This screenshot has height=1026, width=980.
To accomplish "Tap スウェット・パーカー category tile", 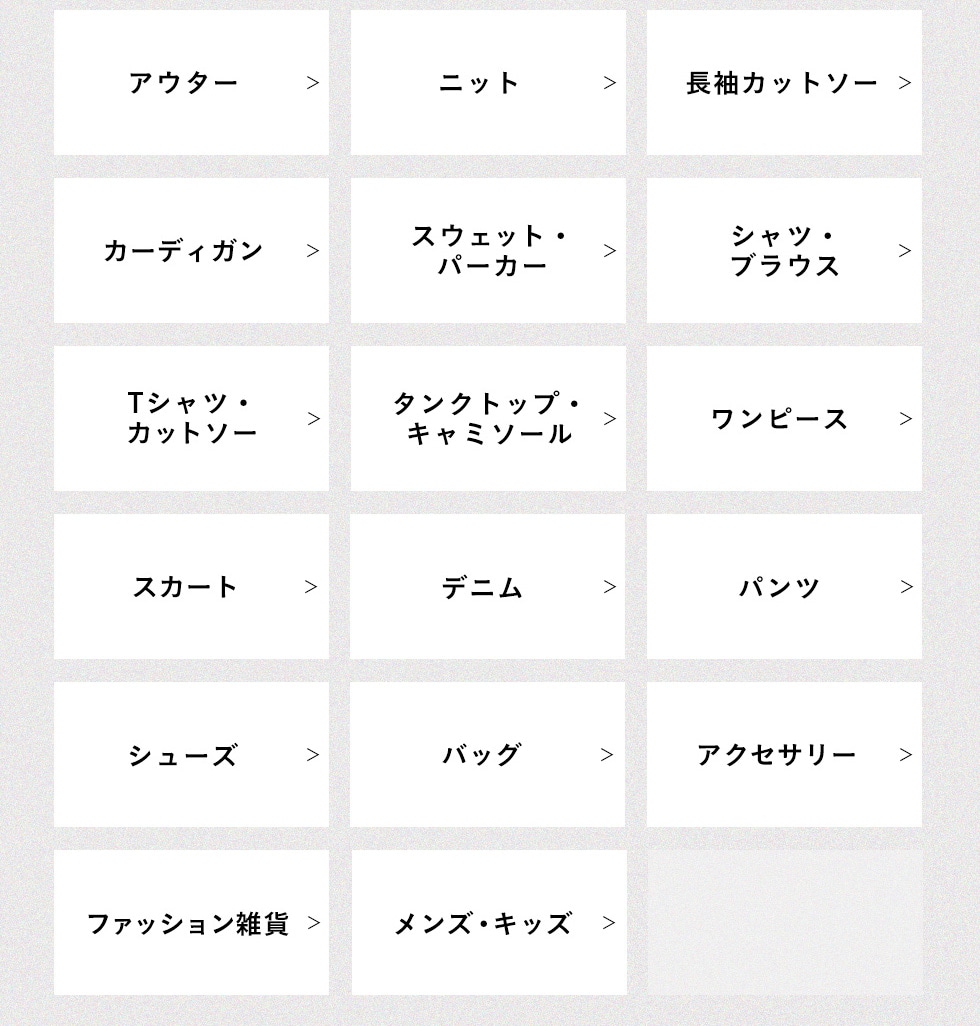I will click(x=488, y=251).
